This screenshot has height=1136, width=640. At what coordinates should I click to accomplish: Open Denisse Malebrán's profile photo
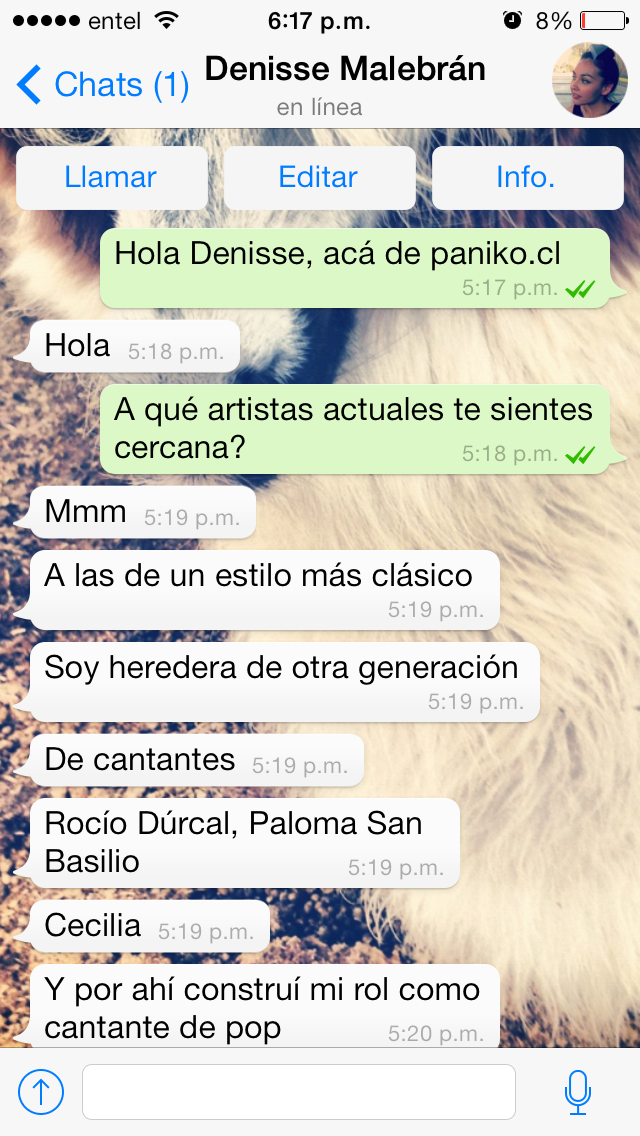click(x=590, y=81)
